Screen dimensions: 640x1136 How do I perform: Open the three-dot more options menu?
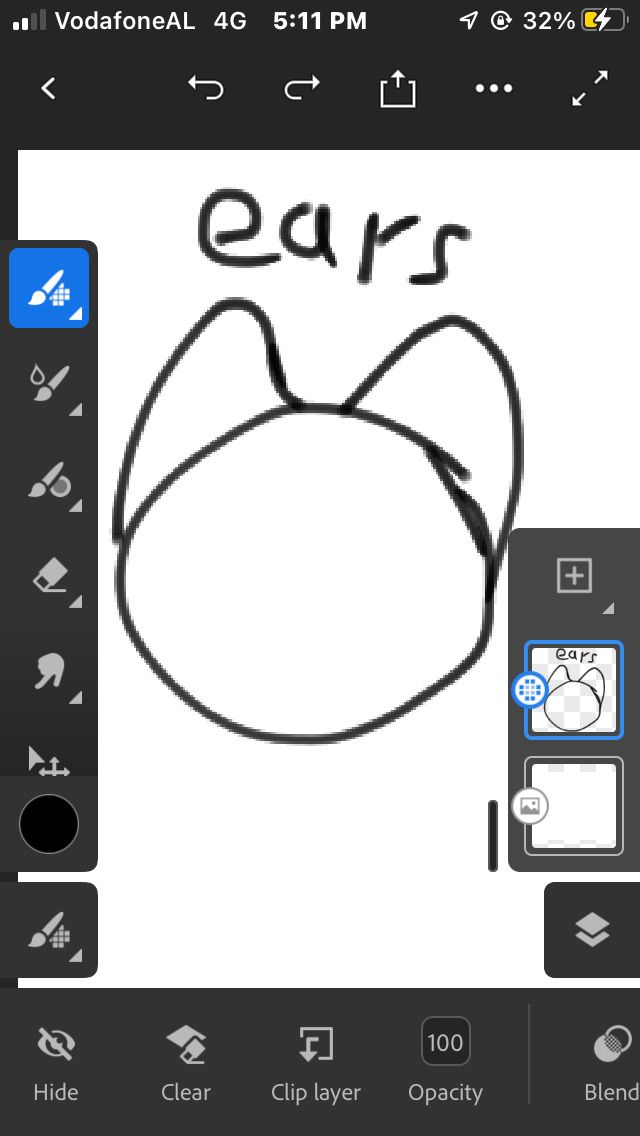pos(493,89)
